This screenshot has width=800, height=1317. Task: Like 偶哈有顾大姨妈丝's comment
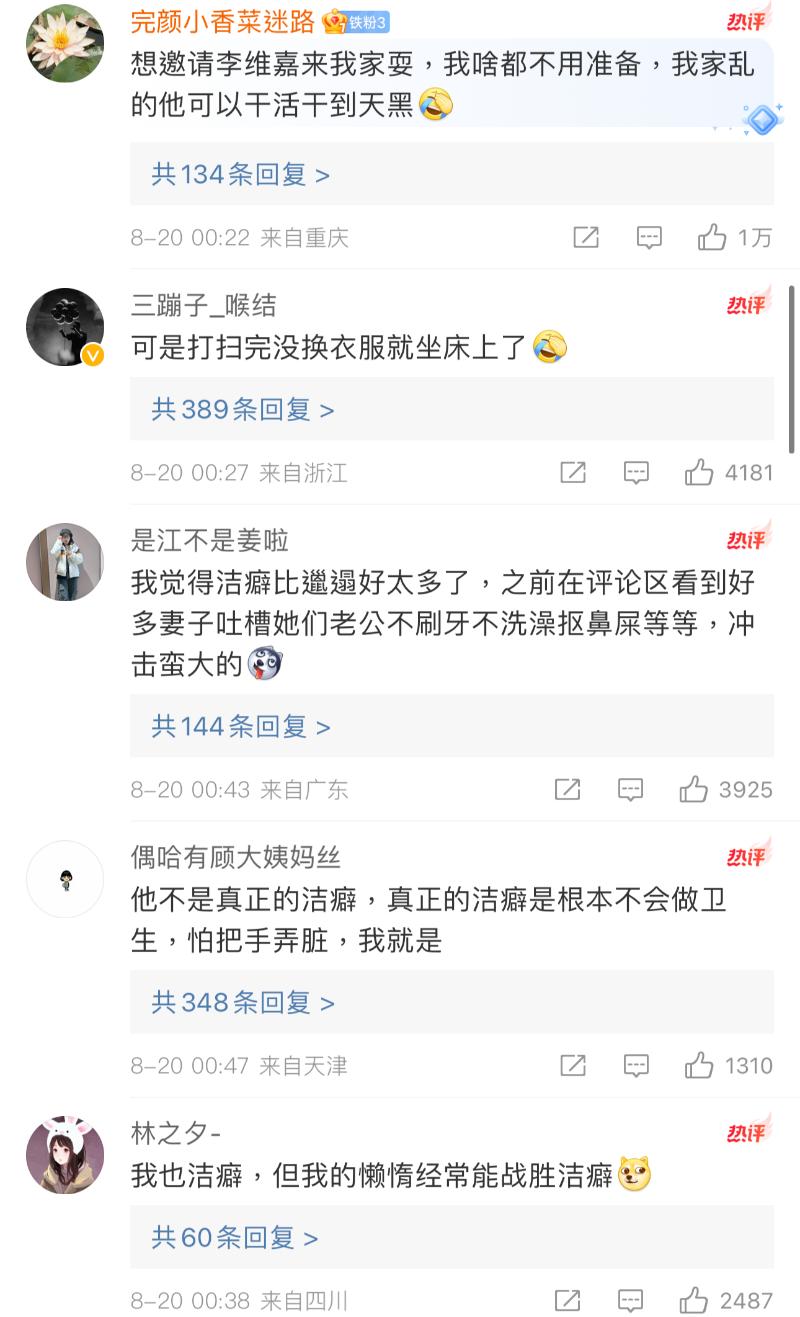699,1065
